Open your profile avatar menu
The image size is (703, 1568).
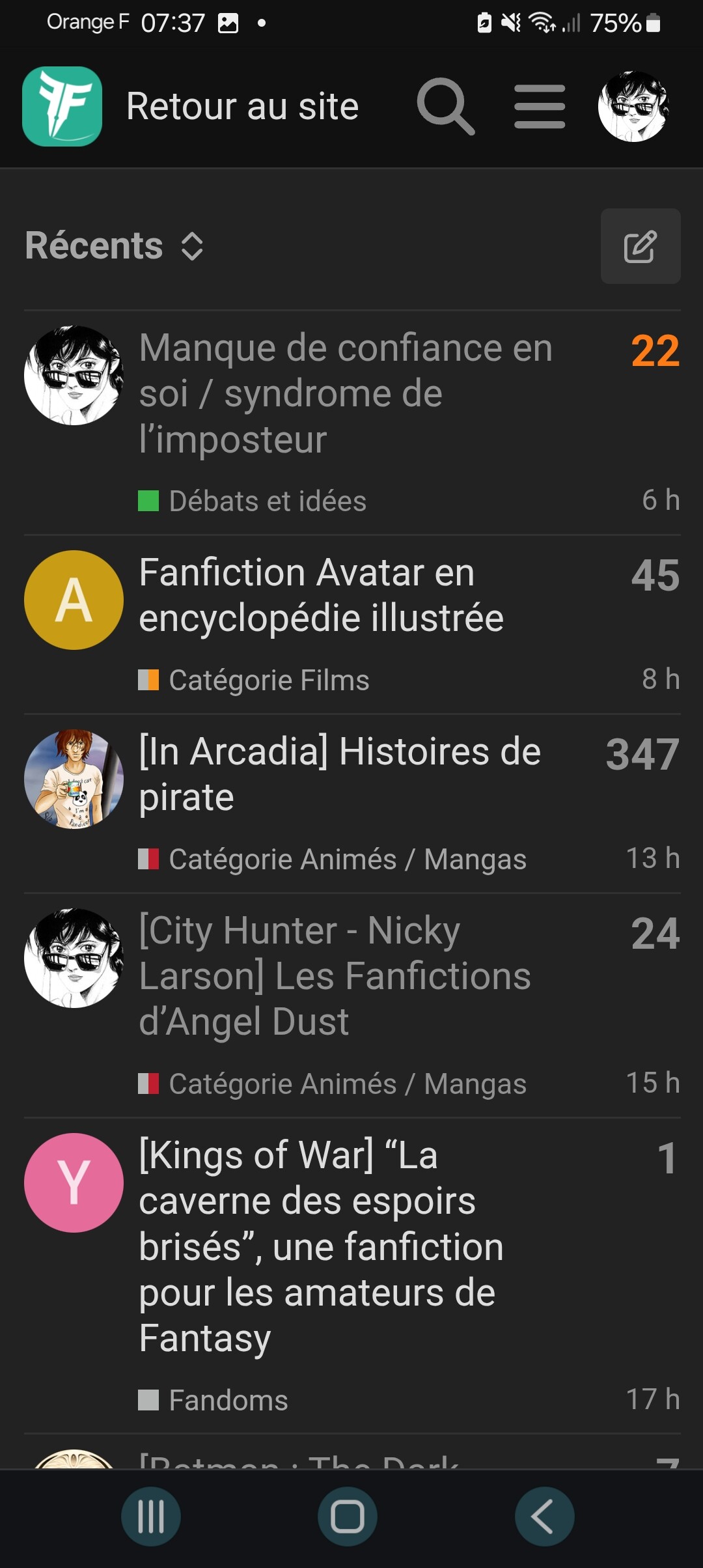(633, 106)
